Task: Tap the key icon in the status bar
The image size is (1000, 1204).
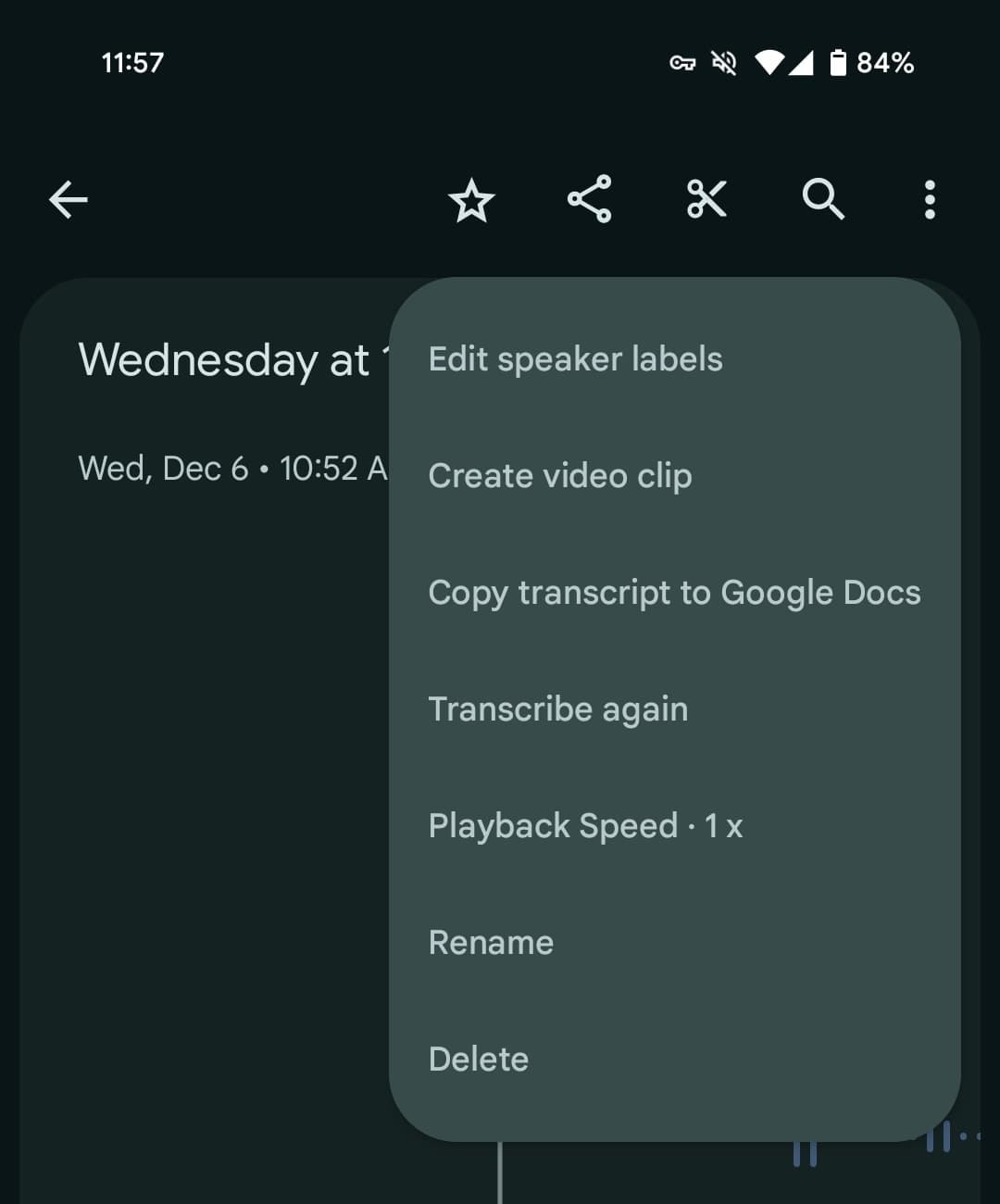Action: [x=681, y=62]
